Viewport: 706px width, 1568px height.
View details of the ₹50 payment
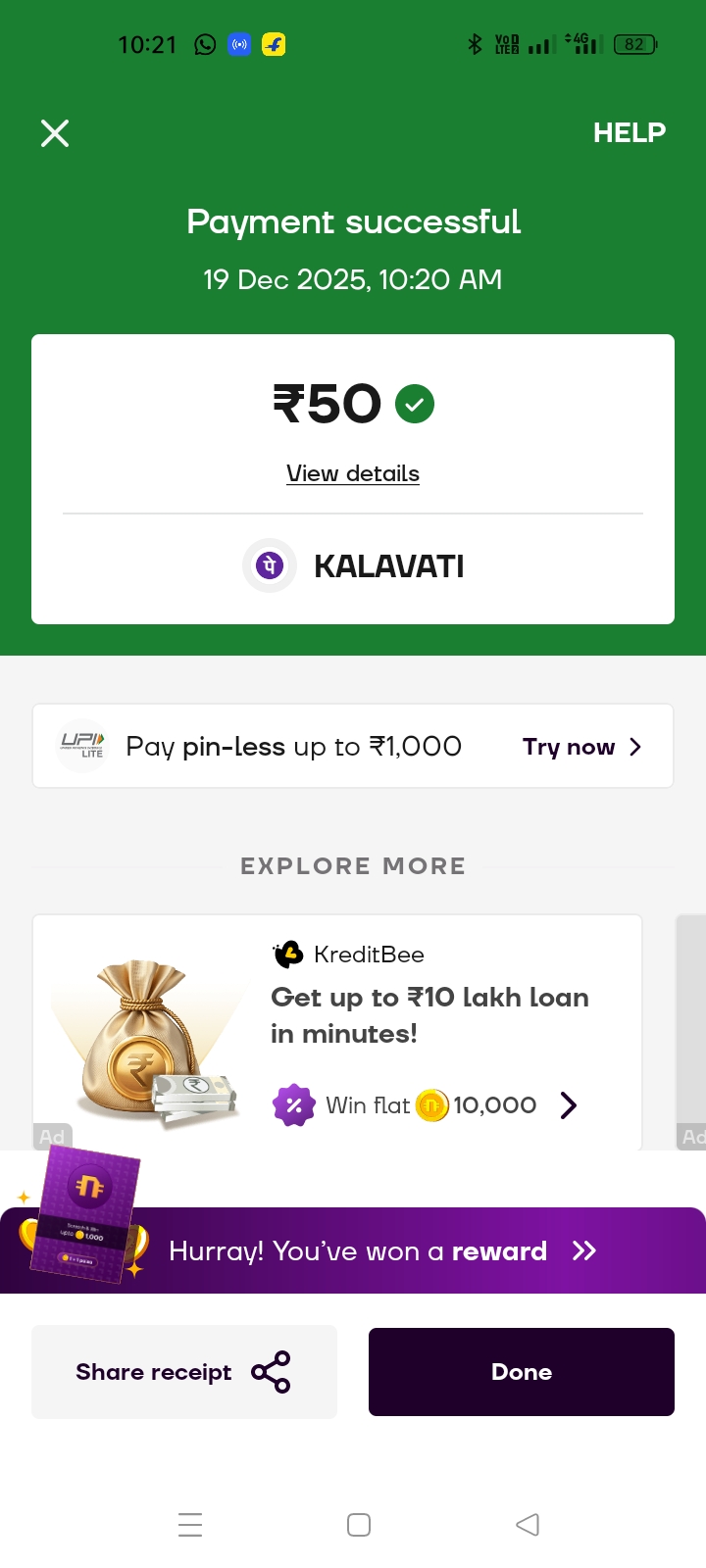tap(353, 474)
